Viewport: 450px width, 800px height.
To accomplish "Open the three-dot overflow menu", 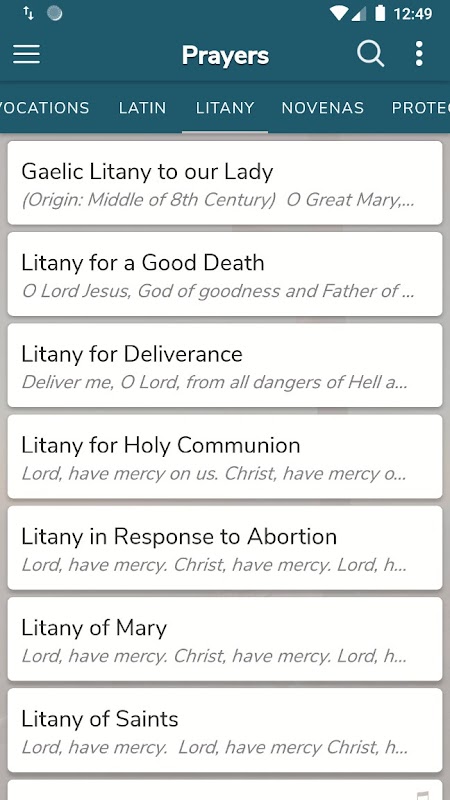I will click(419, 54).
